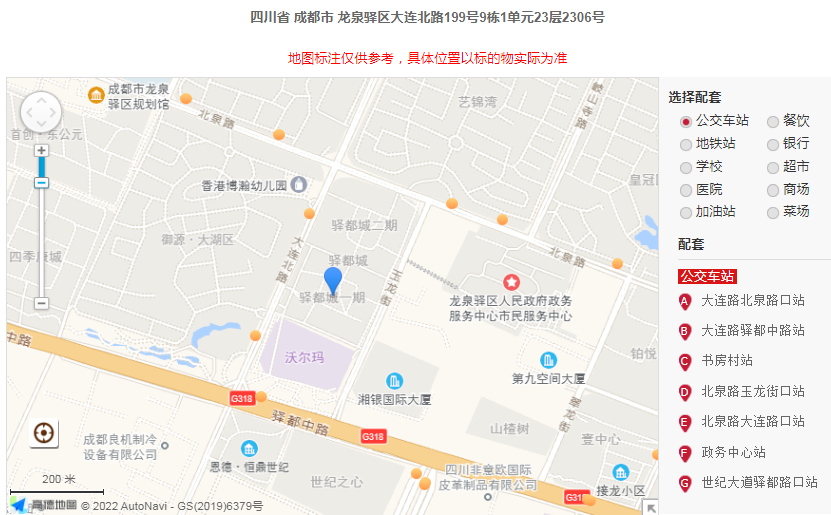The width and height of the screenshot is (831, 515).
Task: Select the 学校 radio option
Action: click(x=686, y=167)
